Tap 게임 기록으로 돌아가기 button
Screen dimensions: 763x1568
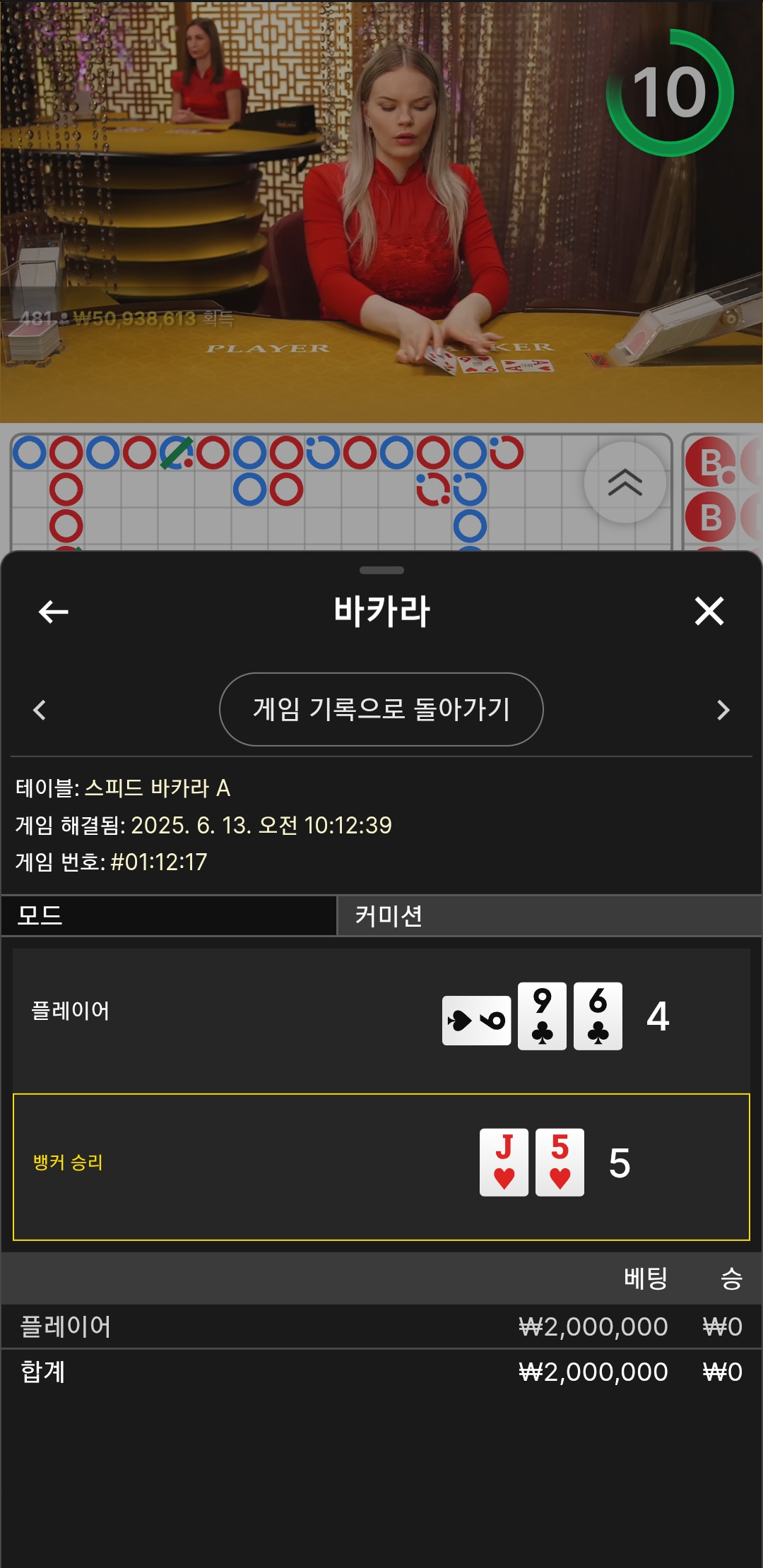point(381,709)
